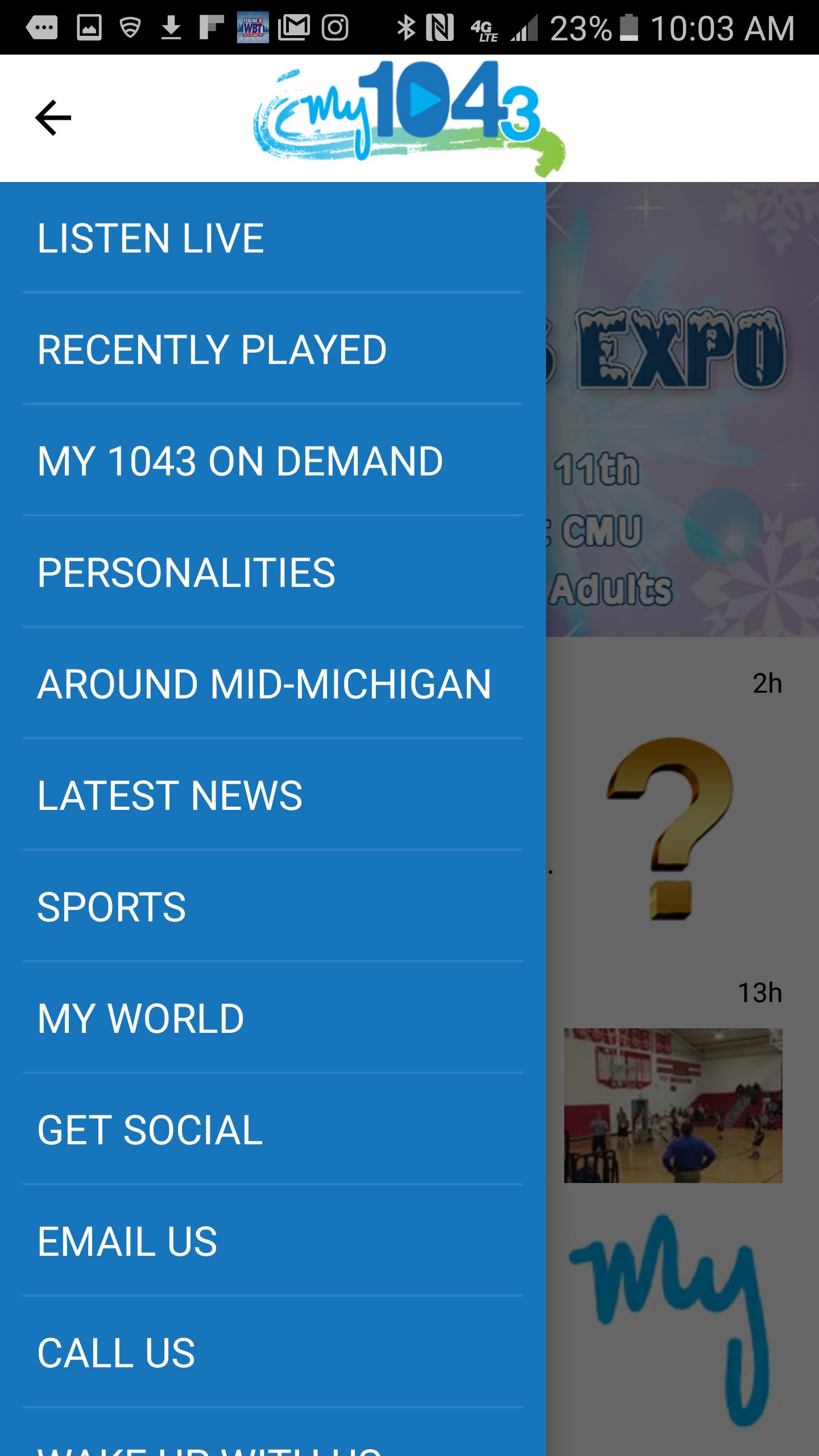
Task: Go to Sports section
Action: [111, 907]
